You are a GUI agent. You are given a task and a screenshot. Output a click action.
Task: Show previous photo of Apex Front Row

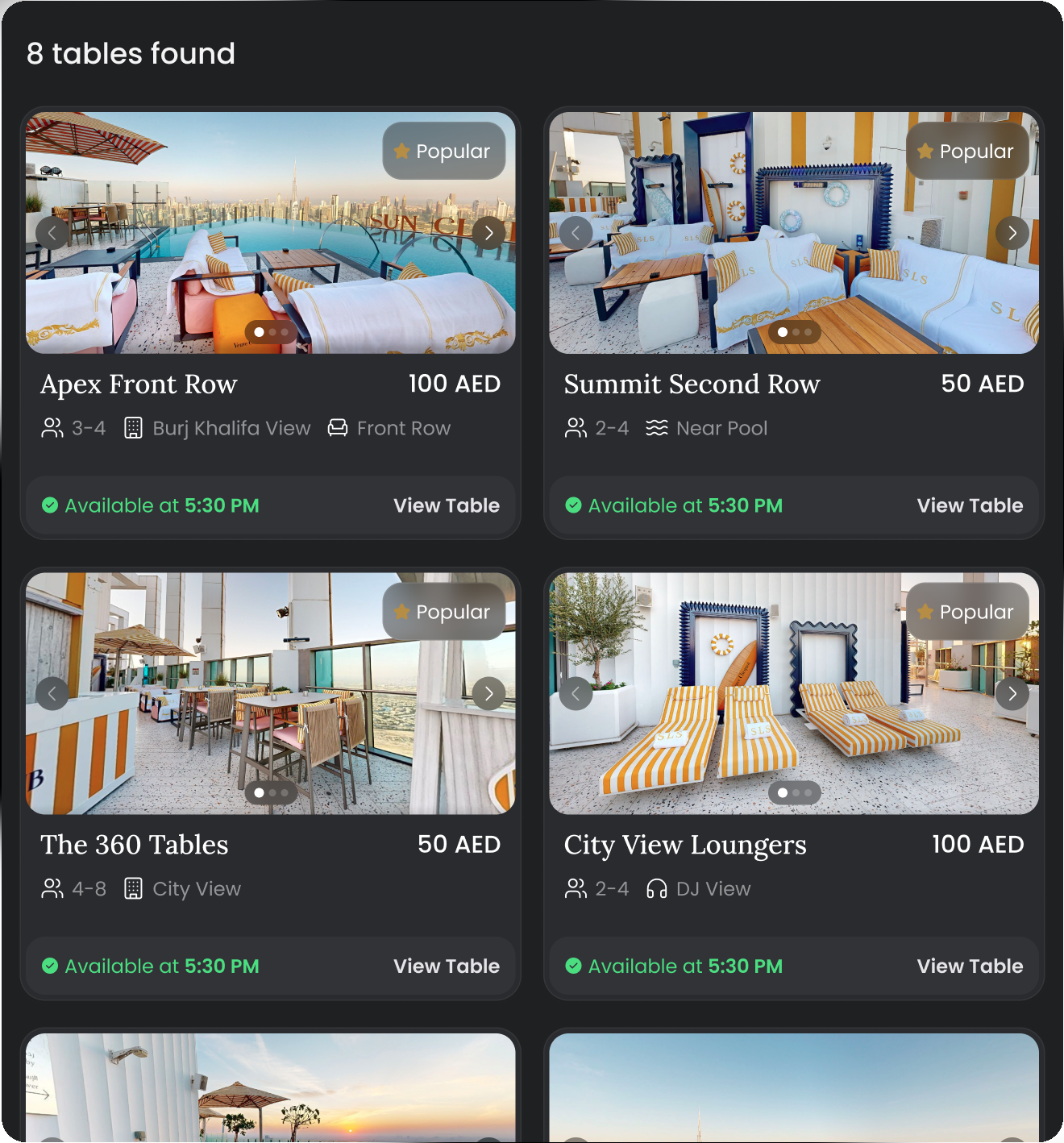[52, 233]
